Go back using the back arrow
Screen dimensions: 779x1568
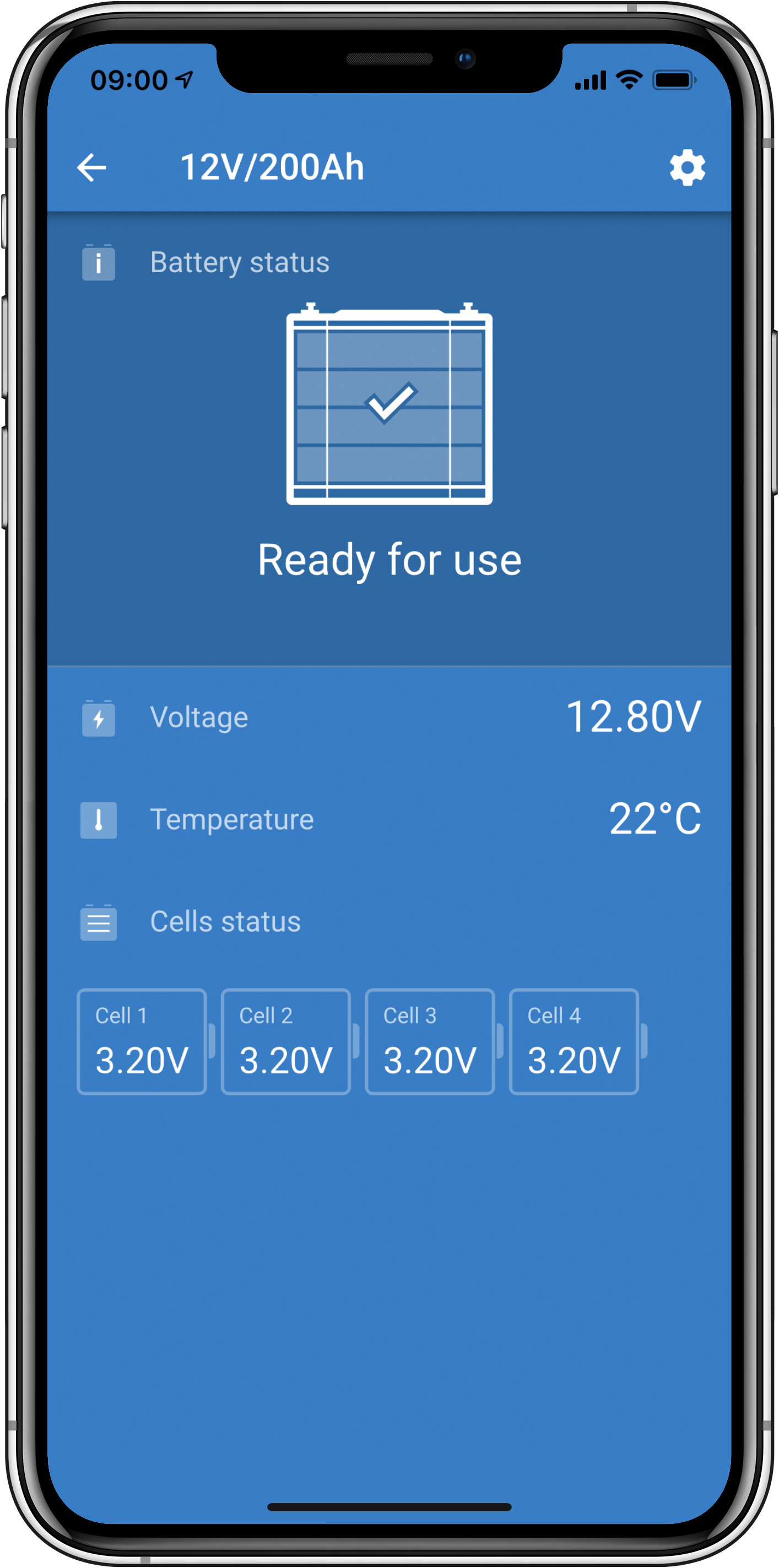tap(92, 167)
